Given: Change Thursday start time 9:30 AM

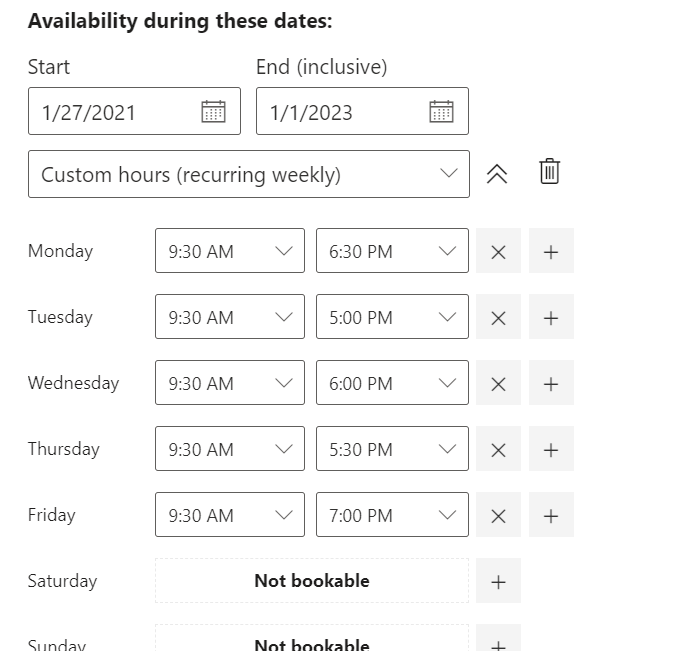Looking at the screenshot, I should pos(230,449).
